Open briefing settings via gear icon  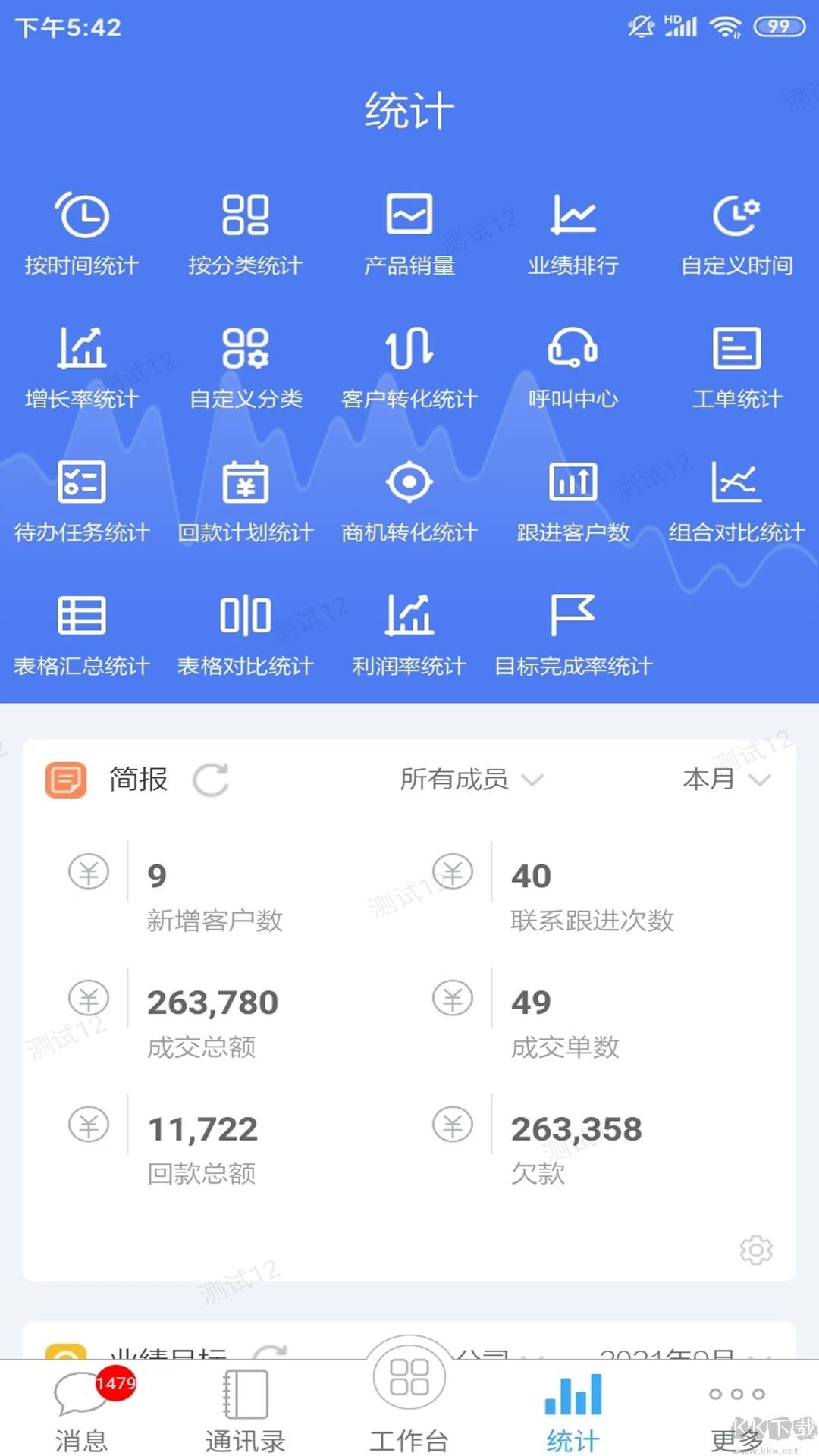coord(756,1250)
